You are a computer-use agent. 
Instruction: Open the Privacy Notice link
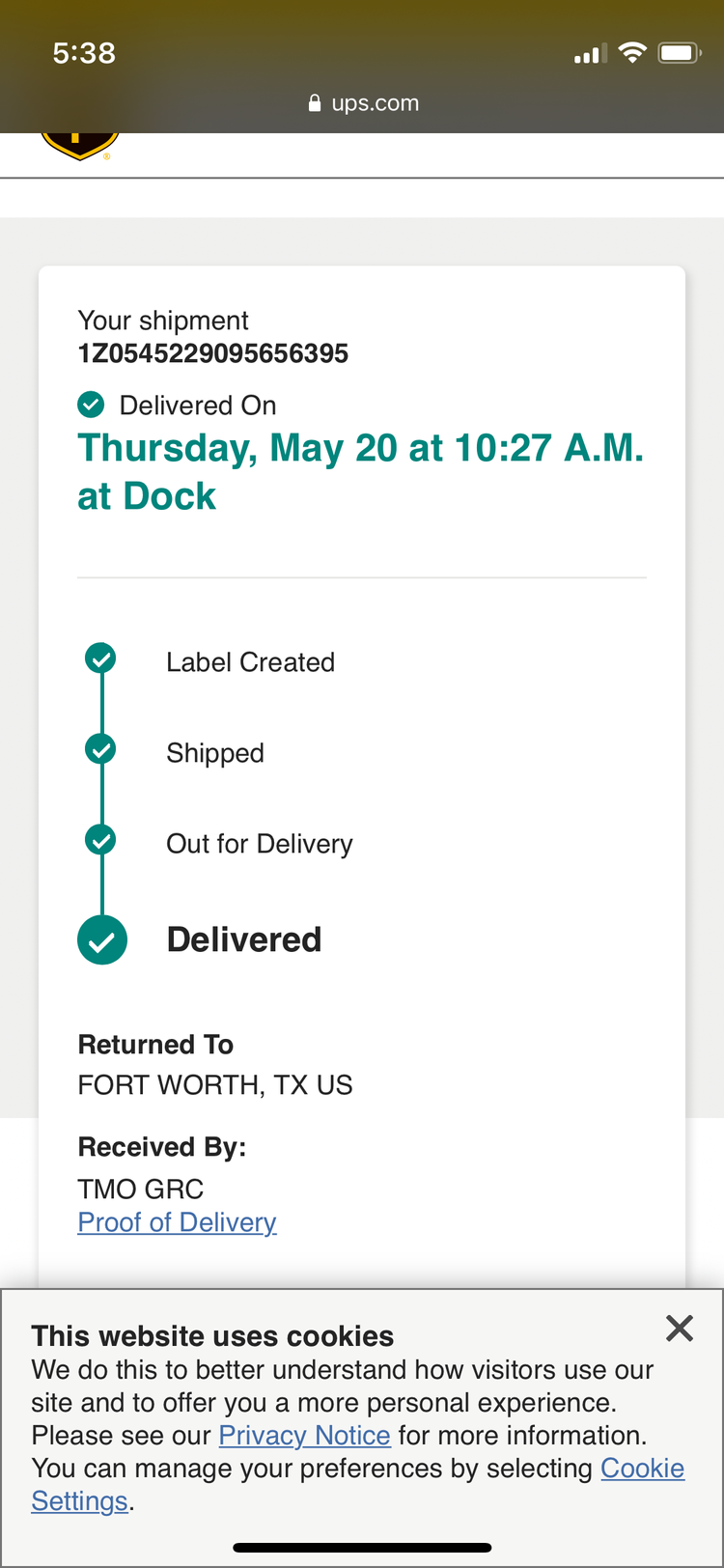pyautogui.click(x=304, y=1436)
